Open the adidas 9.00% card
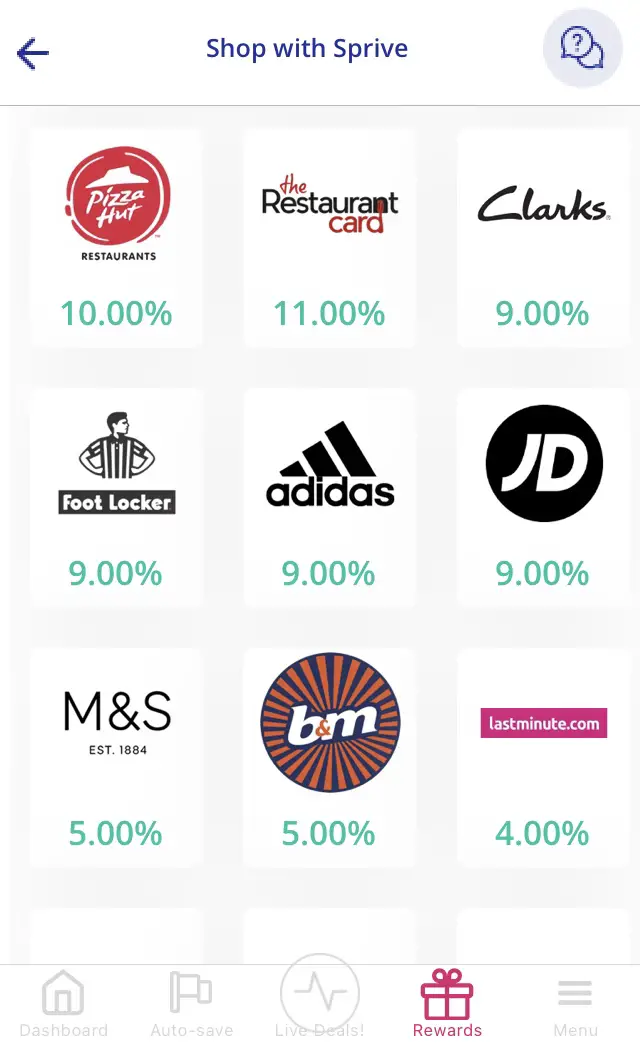The height and width of the screenshot is (1063, 640). [329, 497]
